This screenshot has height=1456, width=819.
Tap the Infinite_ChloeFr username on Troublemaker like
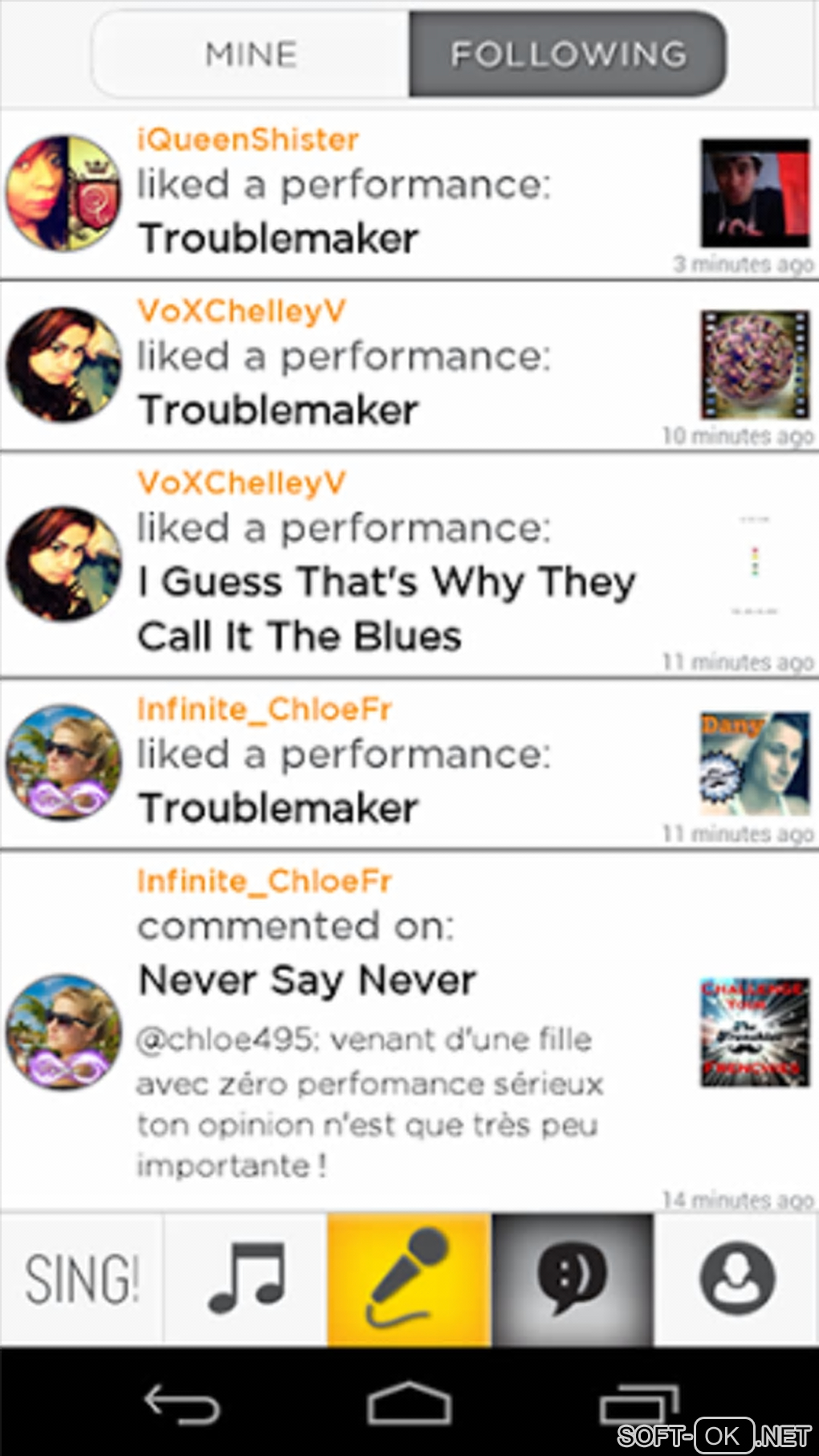point(264,709)
